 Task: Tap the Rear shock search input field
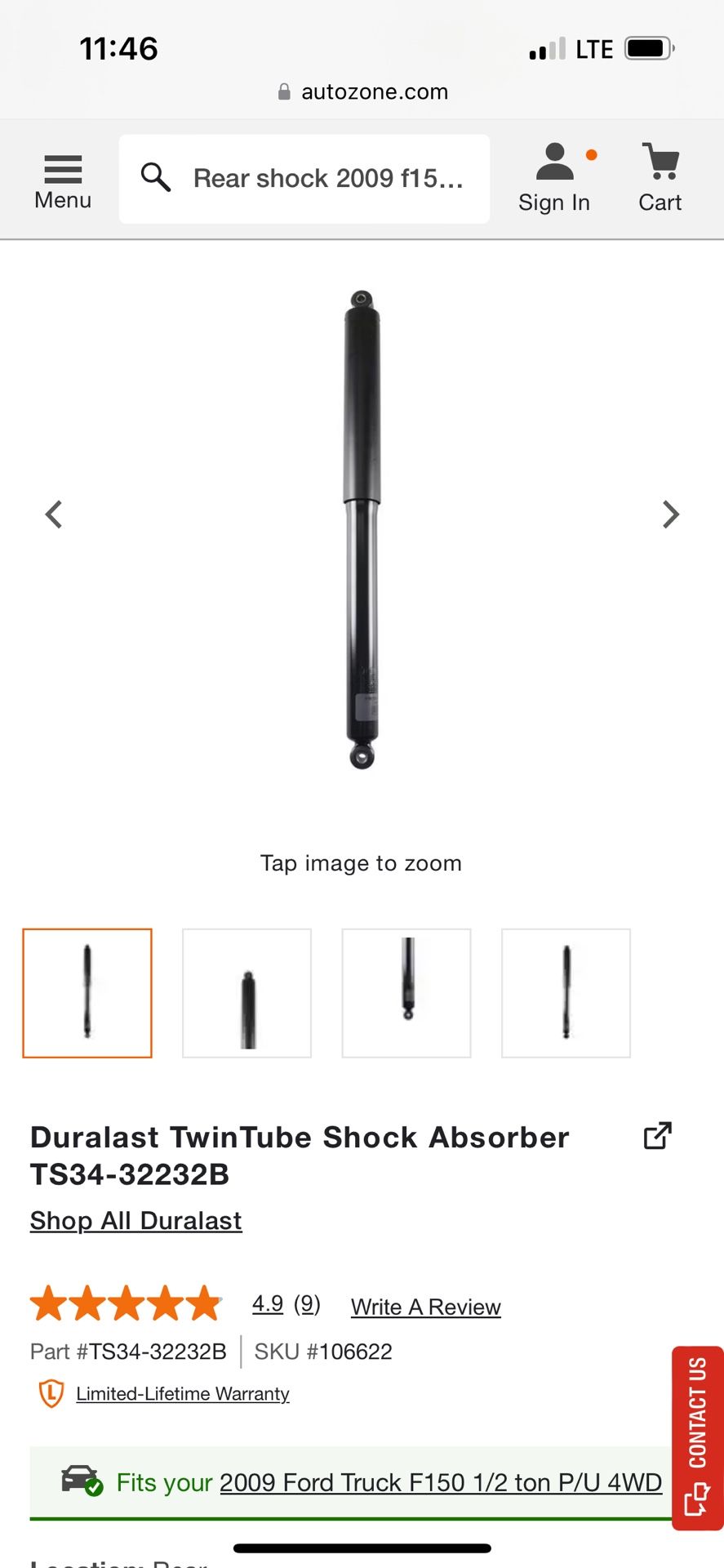[x=326, y=178]
